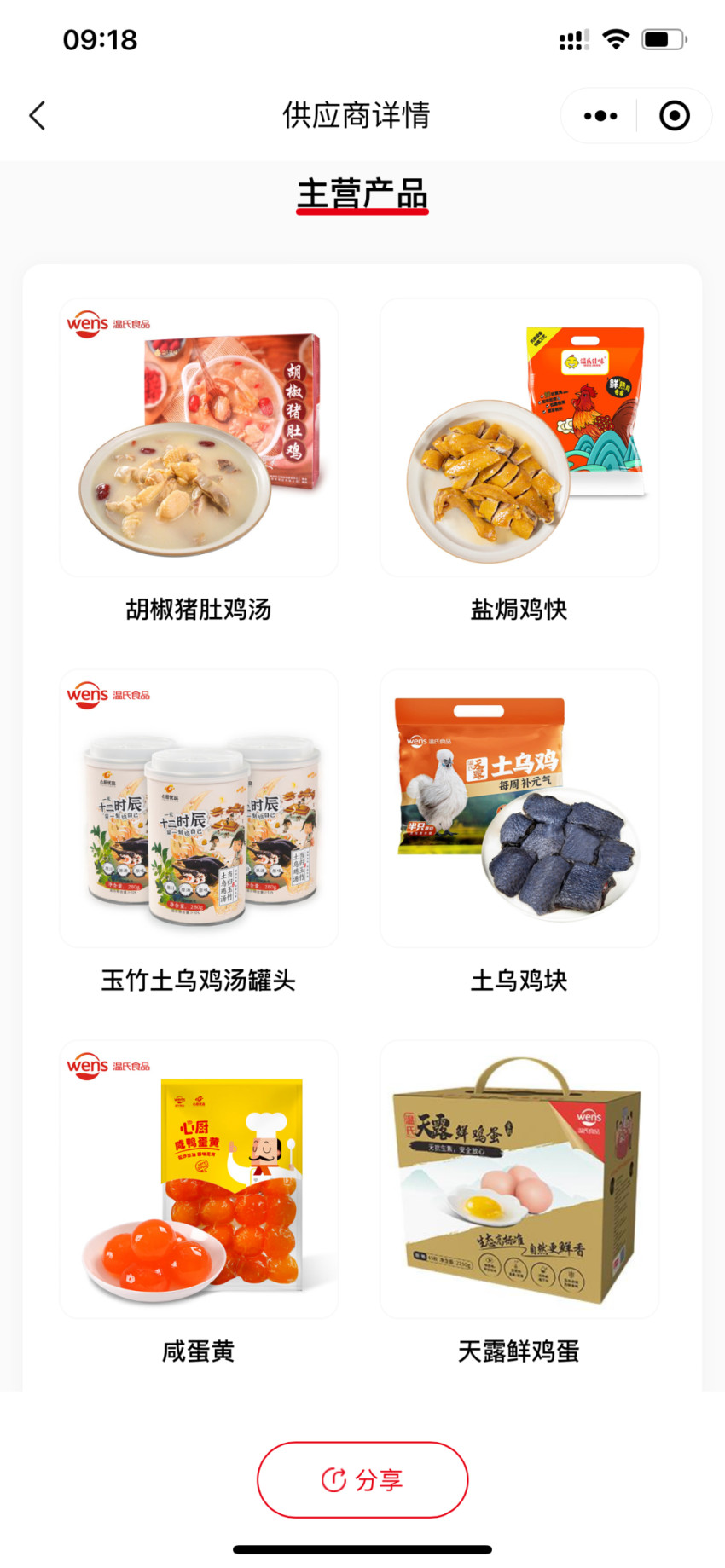View the 盐焗鸡快 product image
Image resolution: width=725 pixels, height=1568 pixels.
(519, 435)
